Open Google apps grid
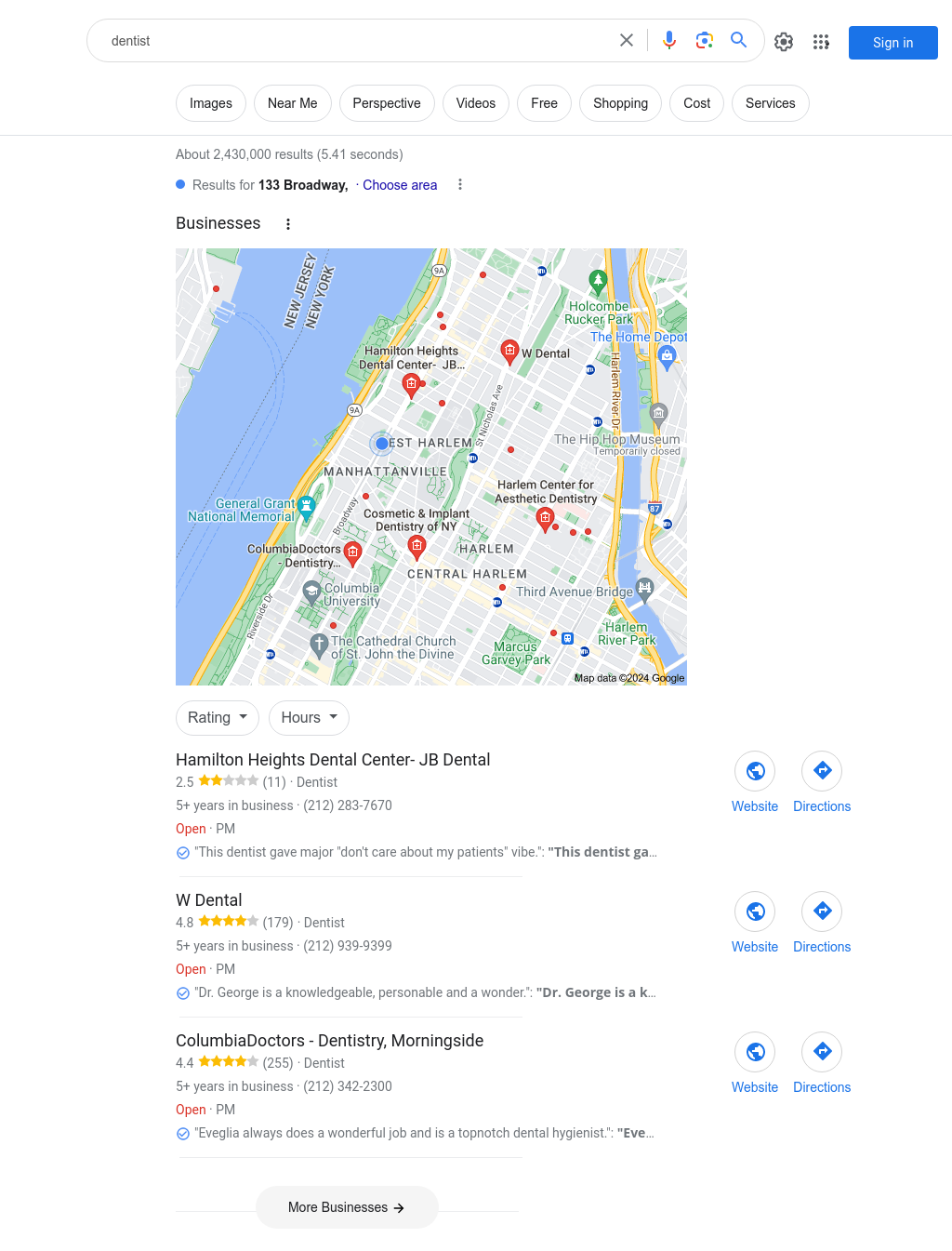This screenshot has width=952, height=1251. pos(821,42)
